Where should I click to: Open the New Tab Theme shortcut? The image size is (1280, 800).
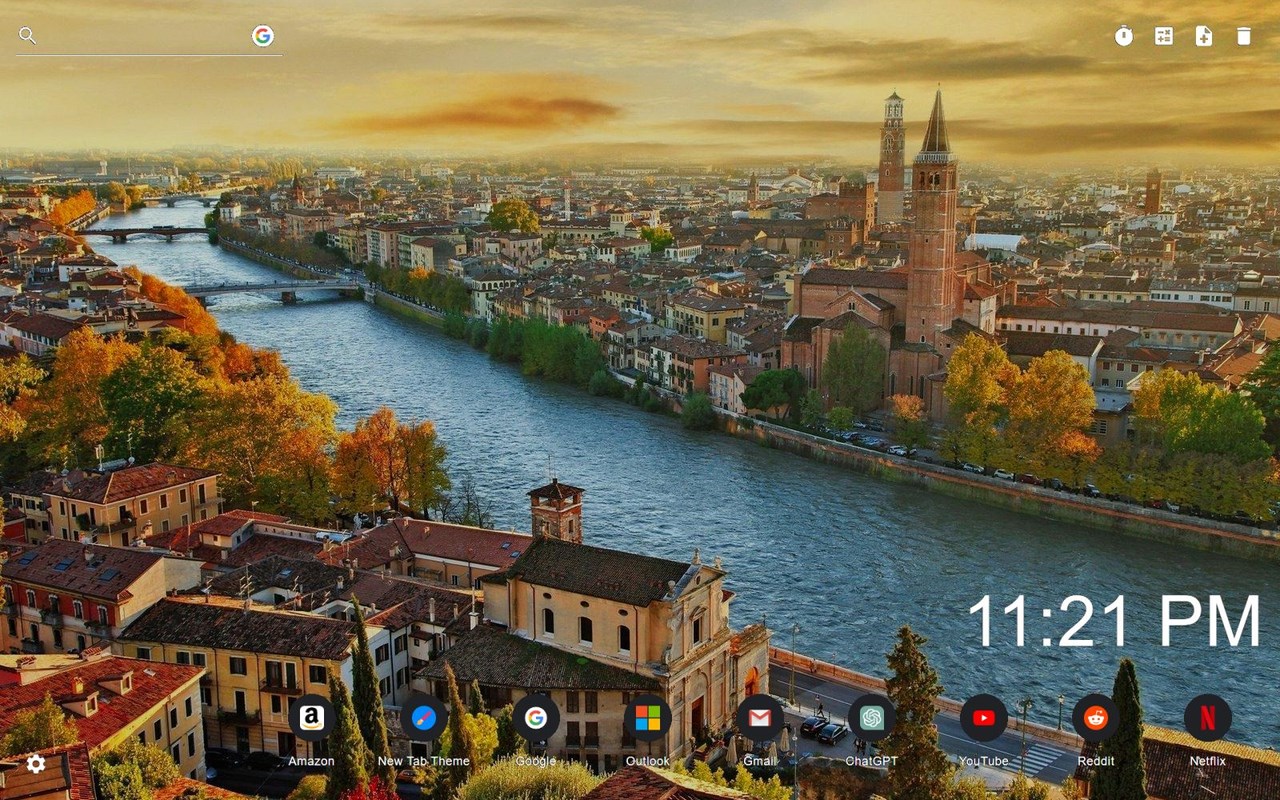click(x=424, y=718)
